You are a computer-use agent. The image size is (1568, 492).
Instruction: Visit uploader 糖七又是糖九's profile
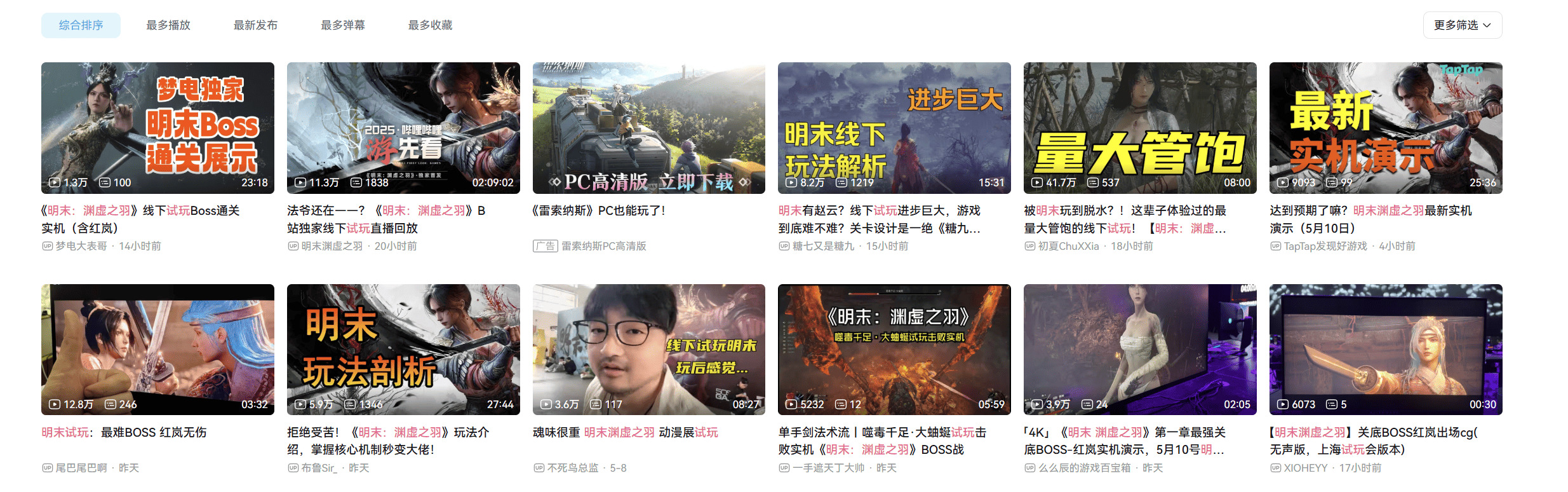click(x=823, y=246)
